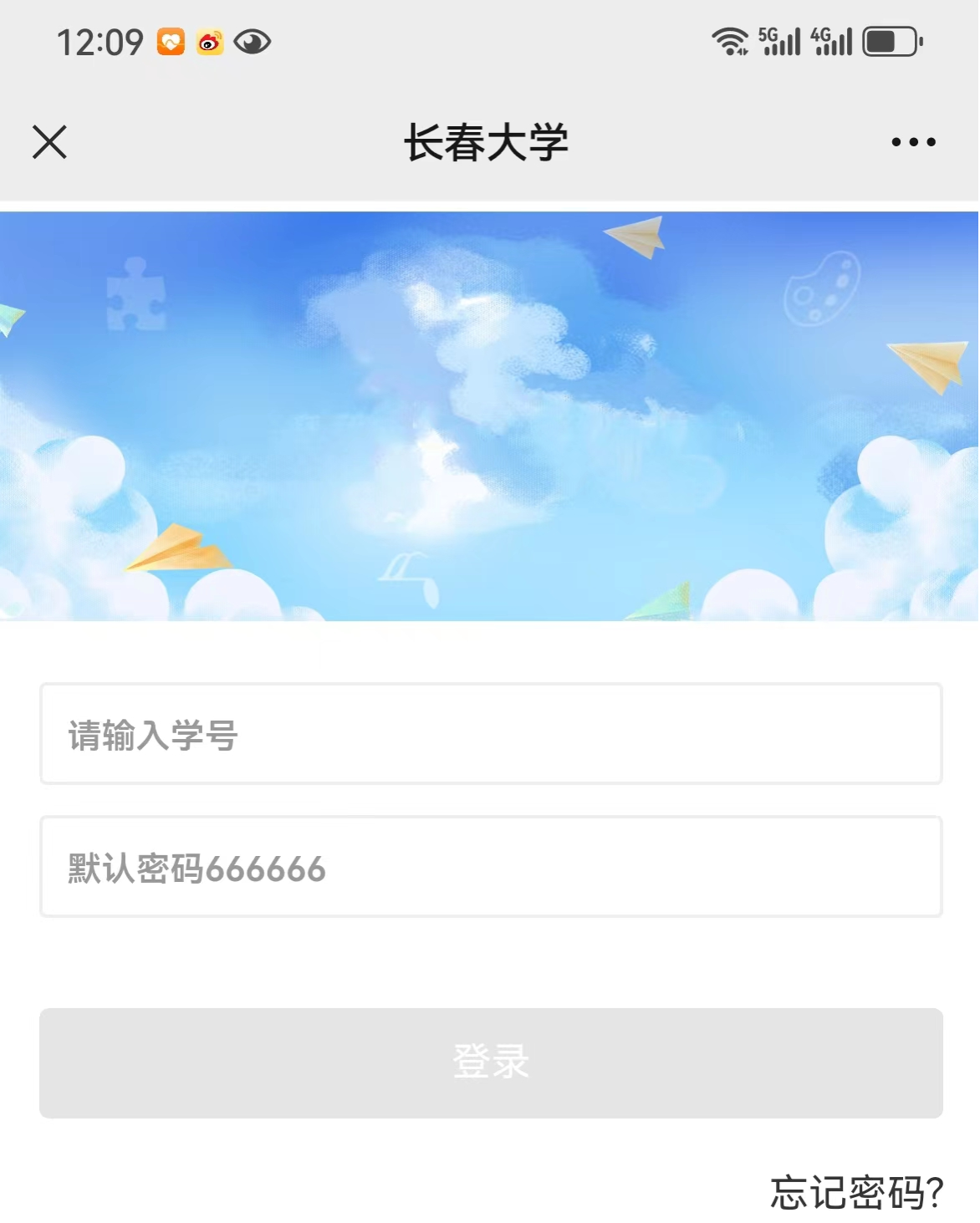The image size is (980, 1223).
Task: Tap the 默认密码666666 password field
Action: [x=491, y=867]
